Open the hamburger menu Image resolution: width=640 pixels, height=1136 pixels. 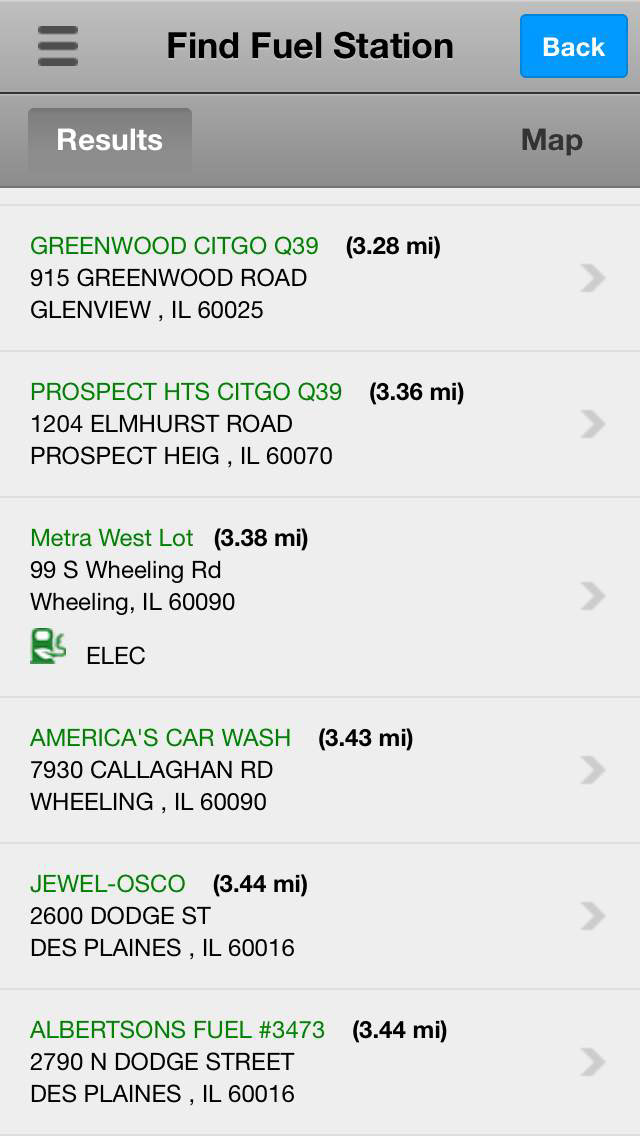click(x=58, y=46)
